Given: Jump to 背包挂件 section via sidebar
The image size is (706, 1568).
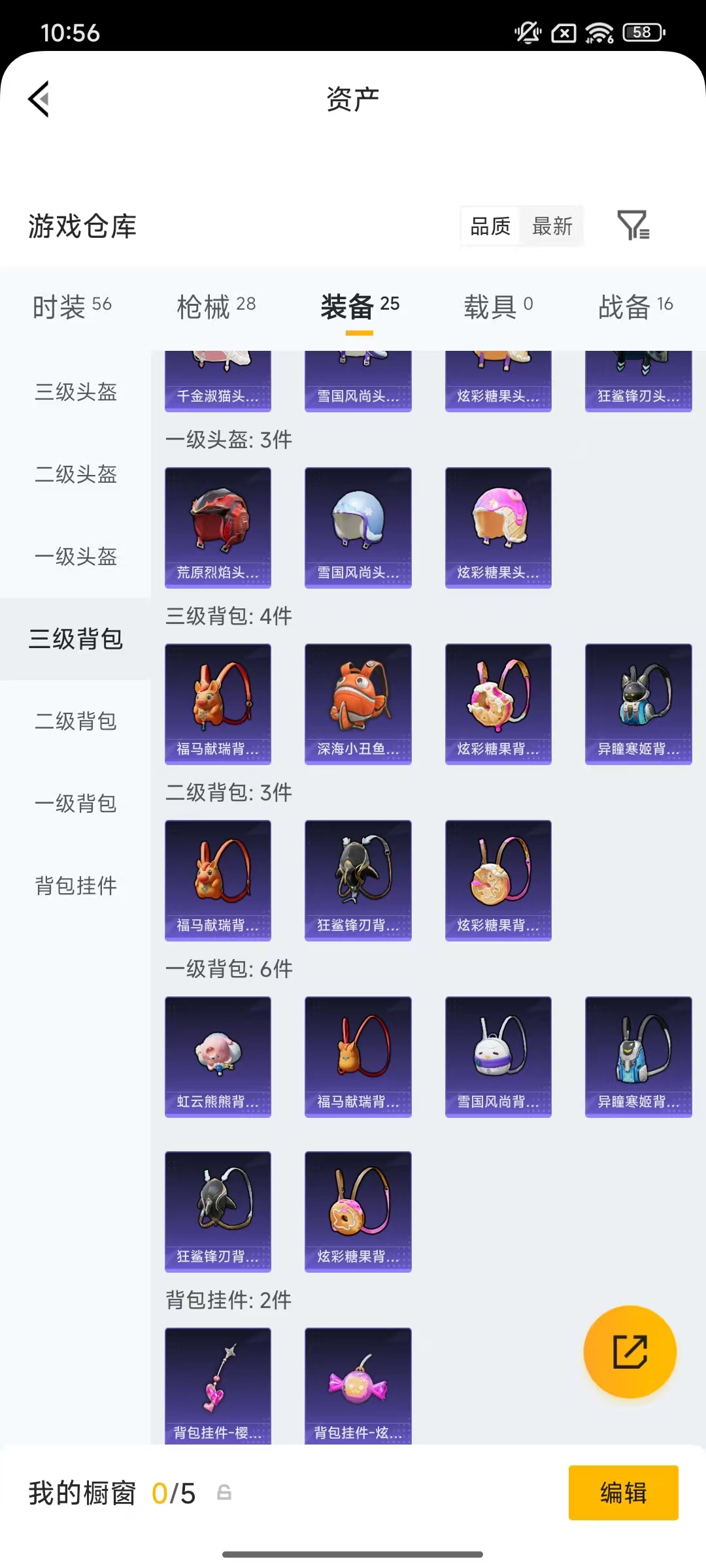Looking at the screenshot, I should point(75,887).
